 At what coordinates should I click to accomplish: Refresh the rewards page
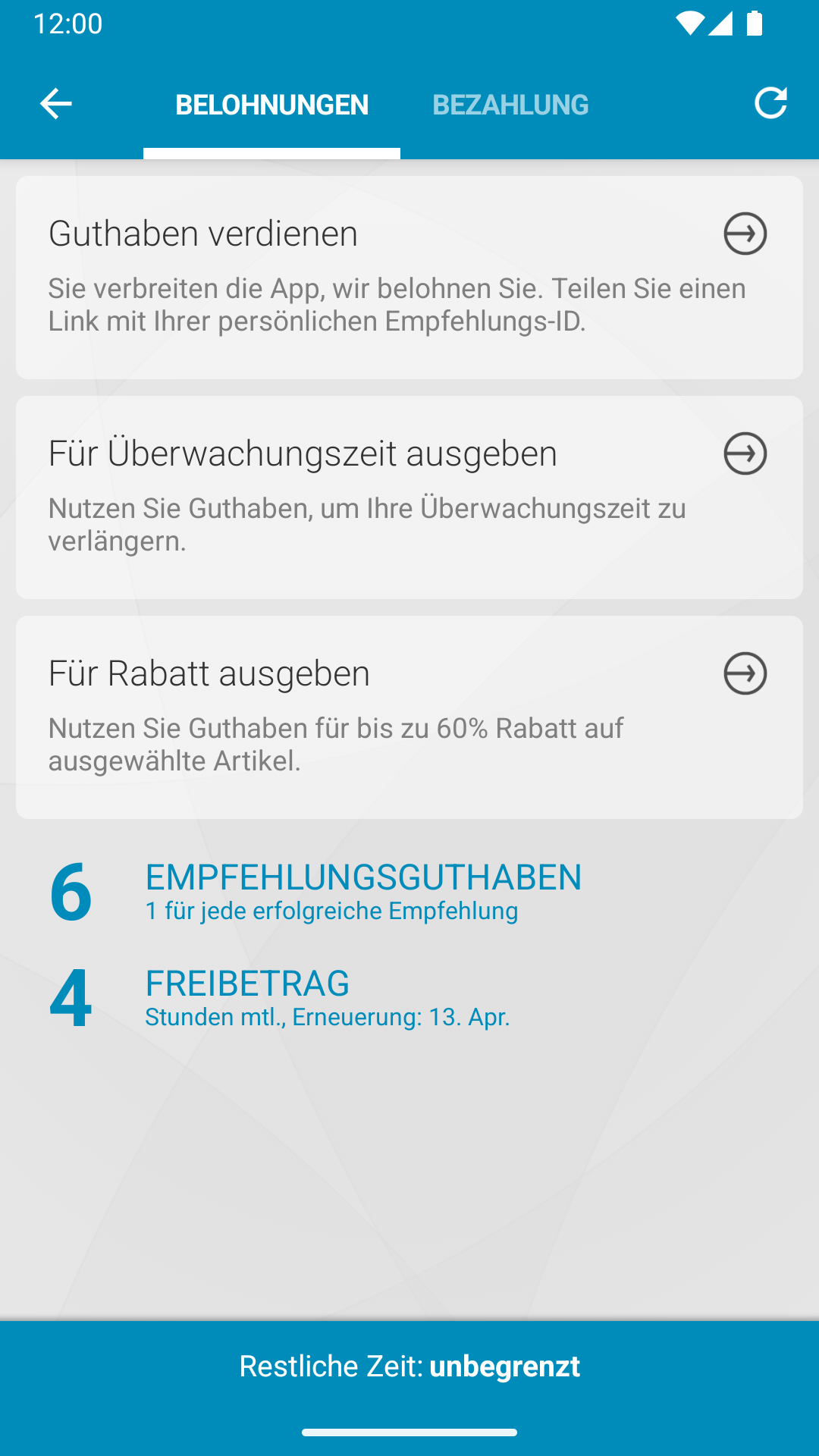click(770, 103)
